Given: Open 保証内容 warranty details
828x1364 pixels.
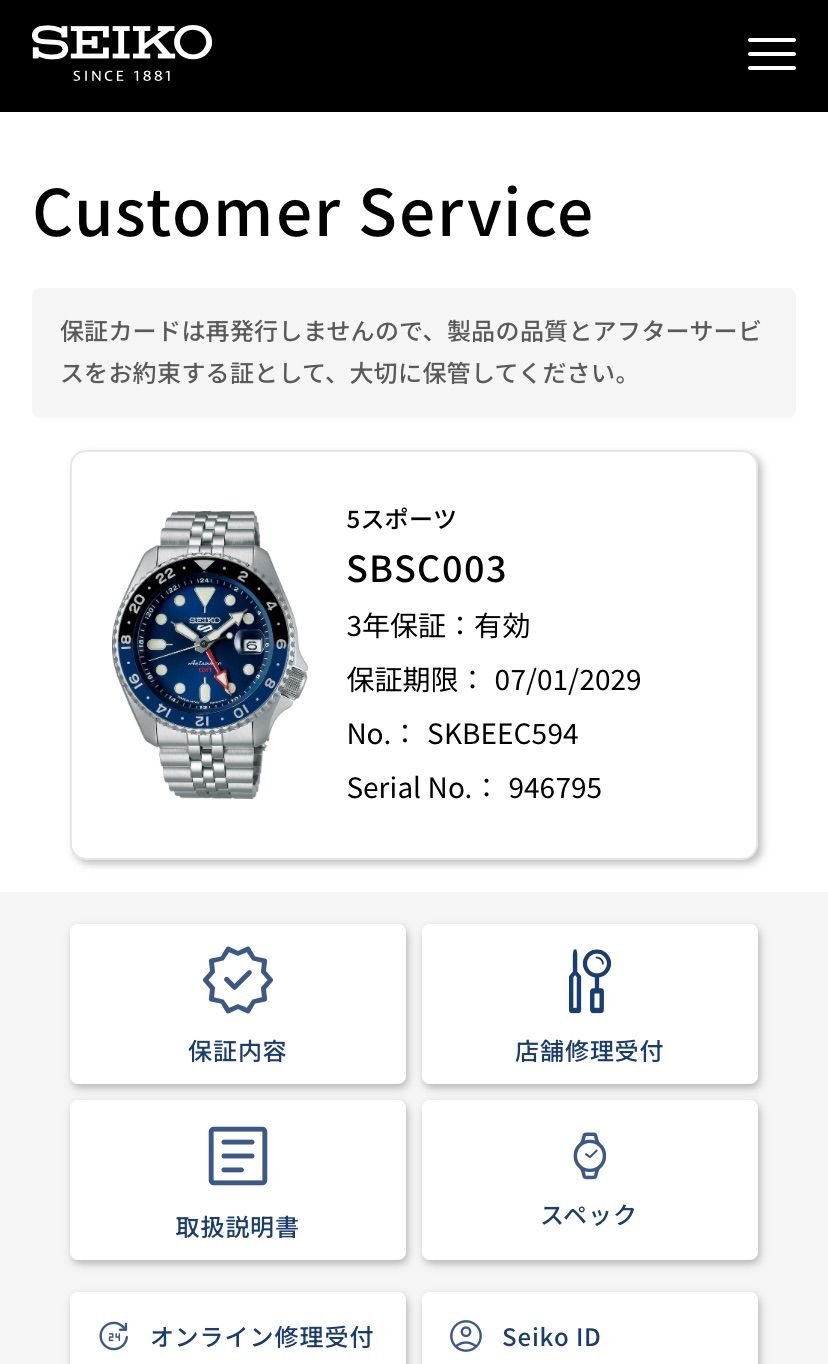Looking at the screenshot, I should (x=238, y=1003).
